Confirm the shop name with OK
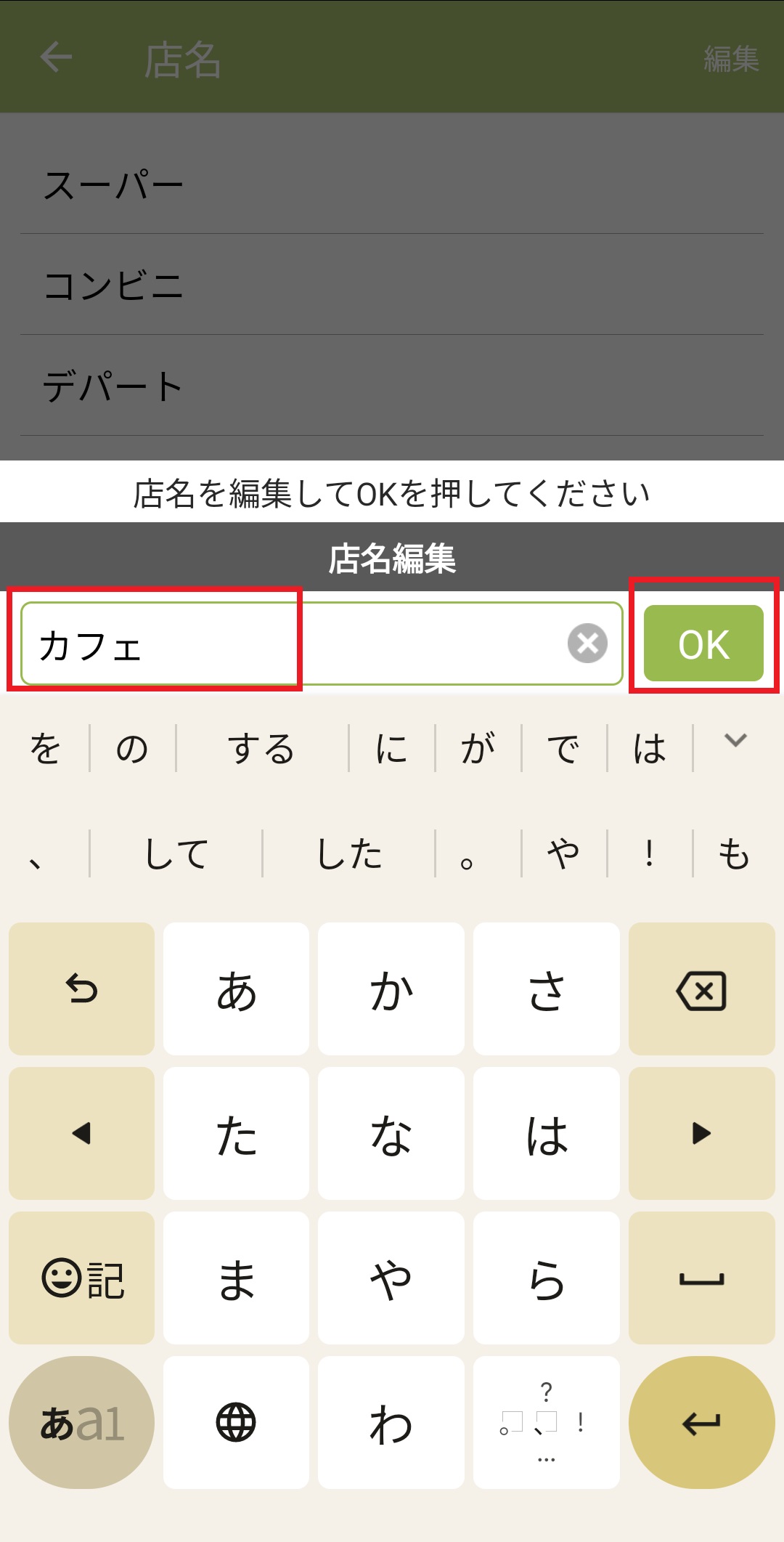The image size is (784, 1542). click(703, 644)
